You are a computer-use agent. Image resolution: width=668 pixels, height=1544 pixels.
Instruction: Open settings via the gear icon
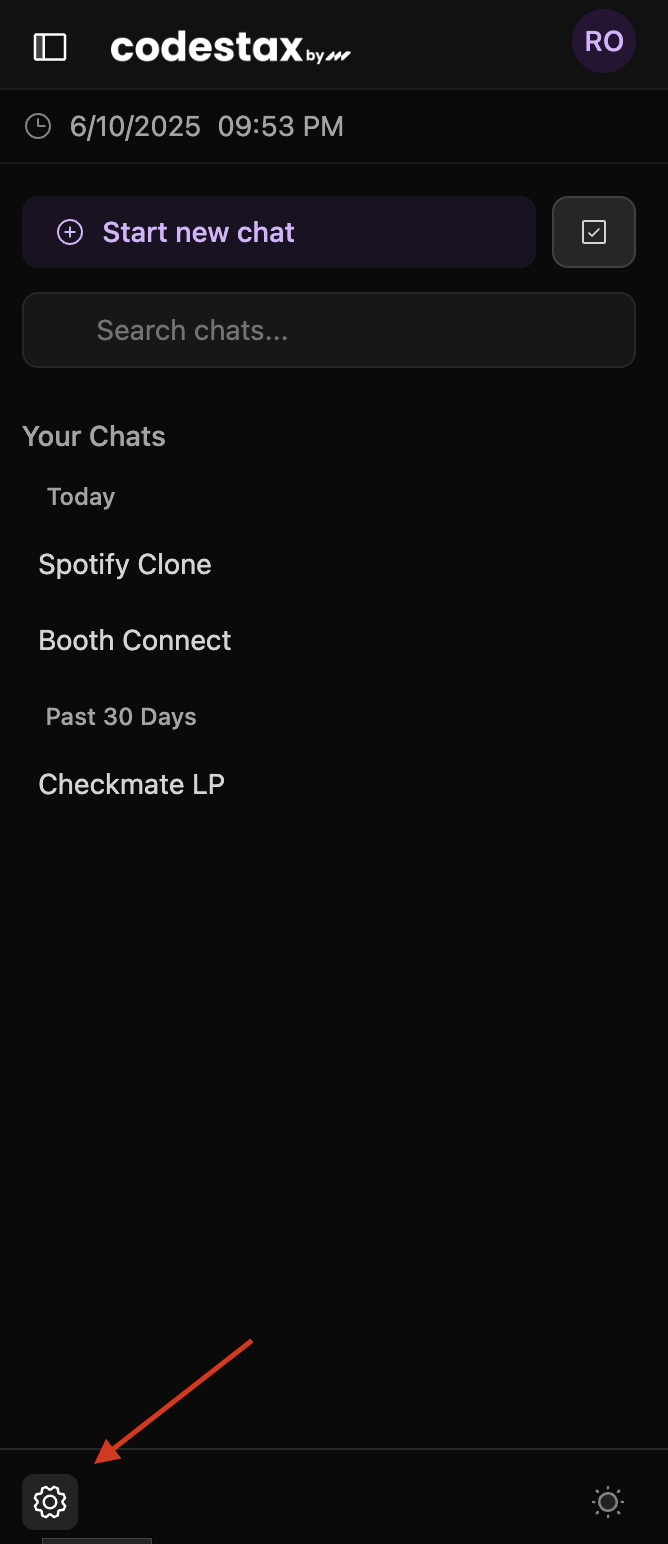50,1501
